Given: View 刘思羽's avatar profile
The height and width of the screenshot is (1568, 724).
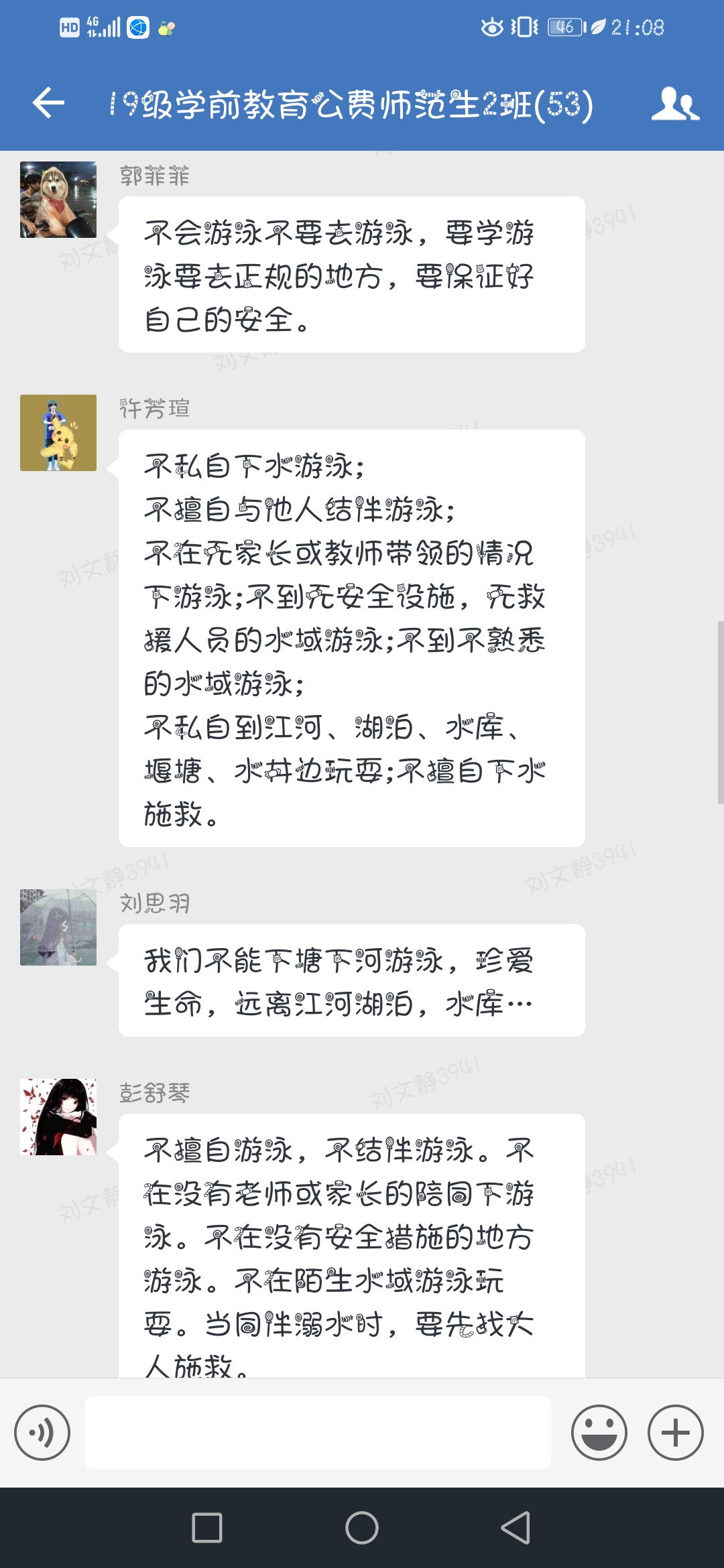Looking at the screenshot, I should pyautogui.click(x=58, y=927).
